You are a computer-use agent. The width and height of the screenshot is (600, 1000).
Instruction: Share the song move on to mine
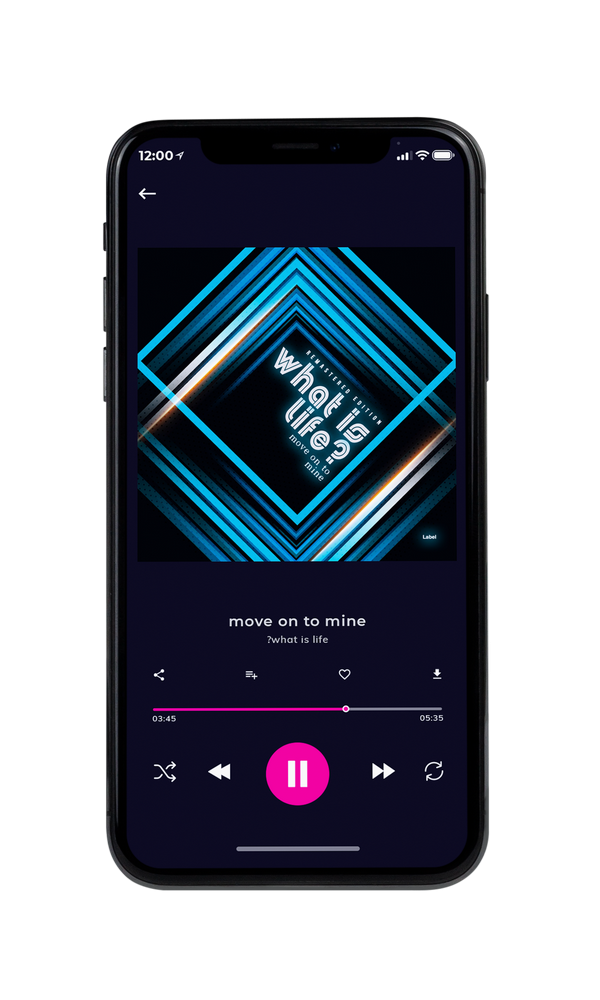pos(159,675)
